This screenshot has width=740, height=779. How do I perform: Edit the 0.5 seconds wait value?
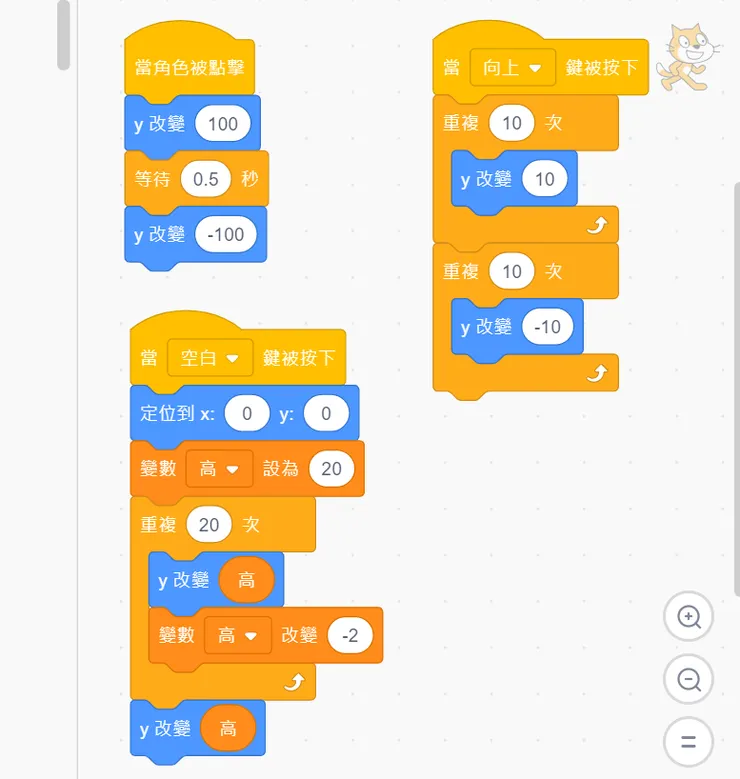click(205, 179)
